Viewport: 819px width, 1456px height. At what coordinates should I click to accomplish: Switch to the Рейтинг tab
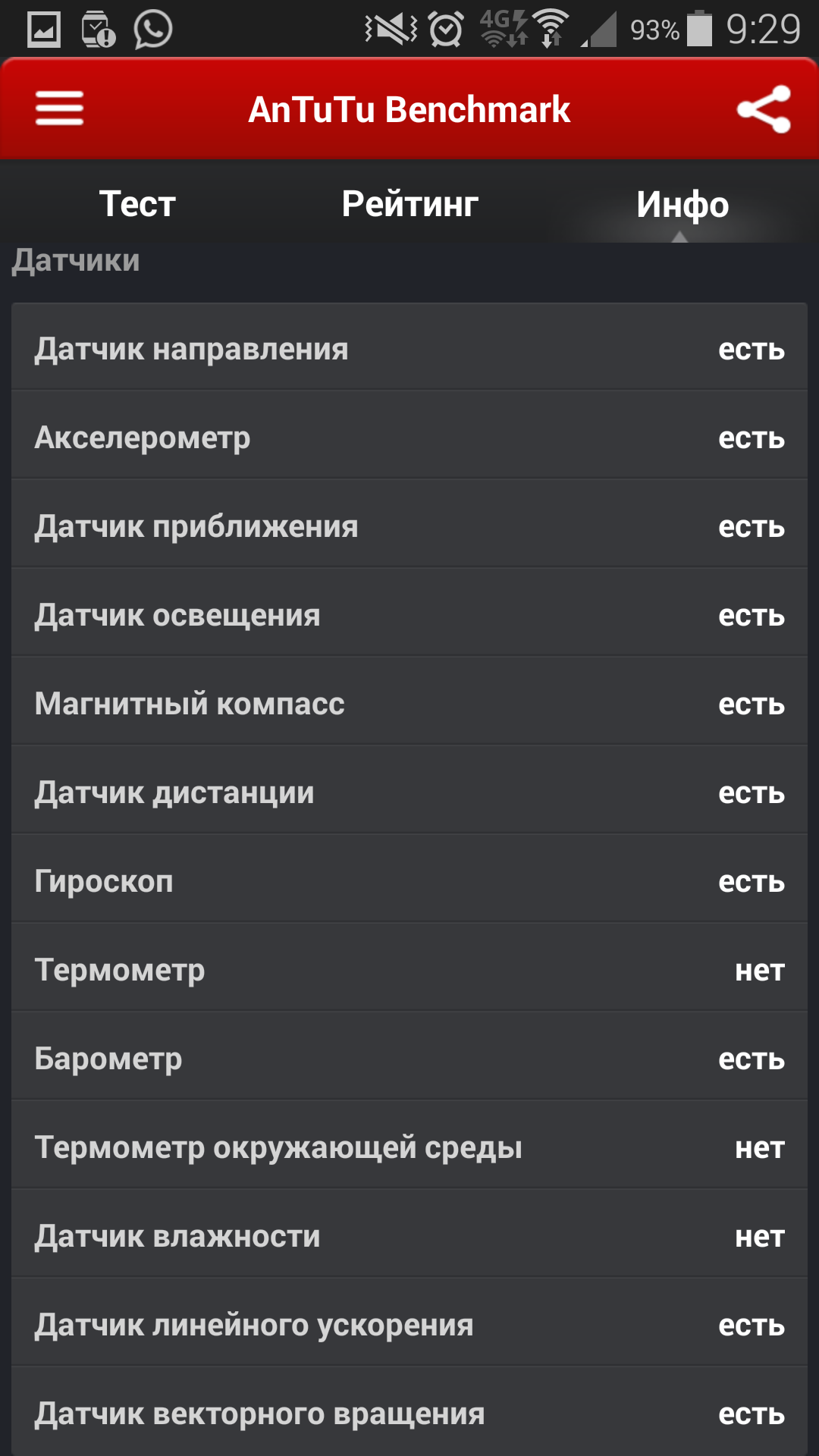coord(409,203)
